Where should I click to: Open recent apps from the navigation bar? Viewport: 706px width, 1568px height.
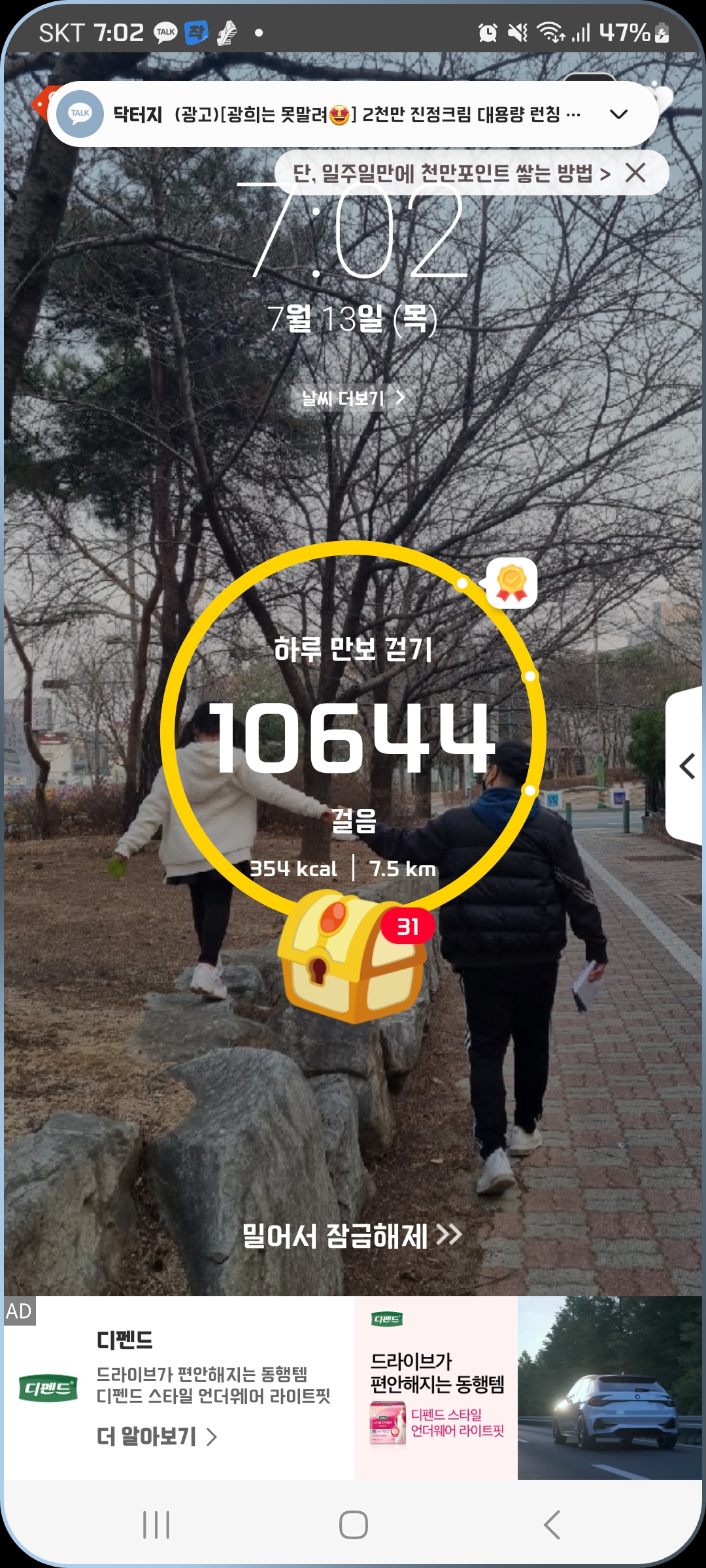pos(156,1525)
